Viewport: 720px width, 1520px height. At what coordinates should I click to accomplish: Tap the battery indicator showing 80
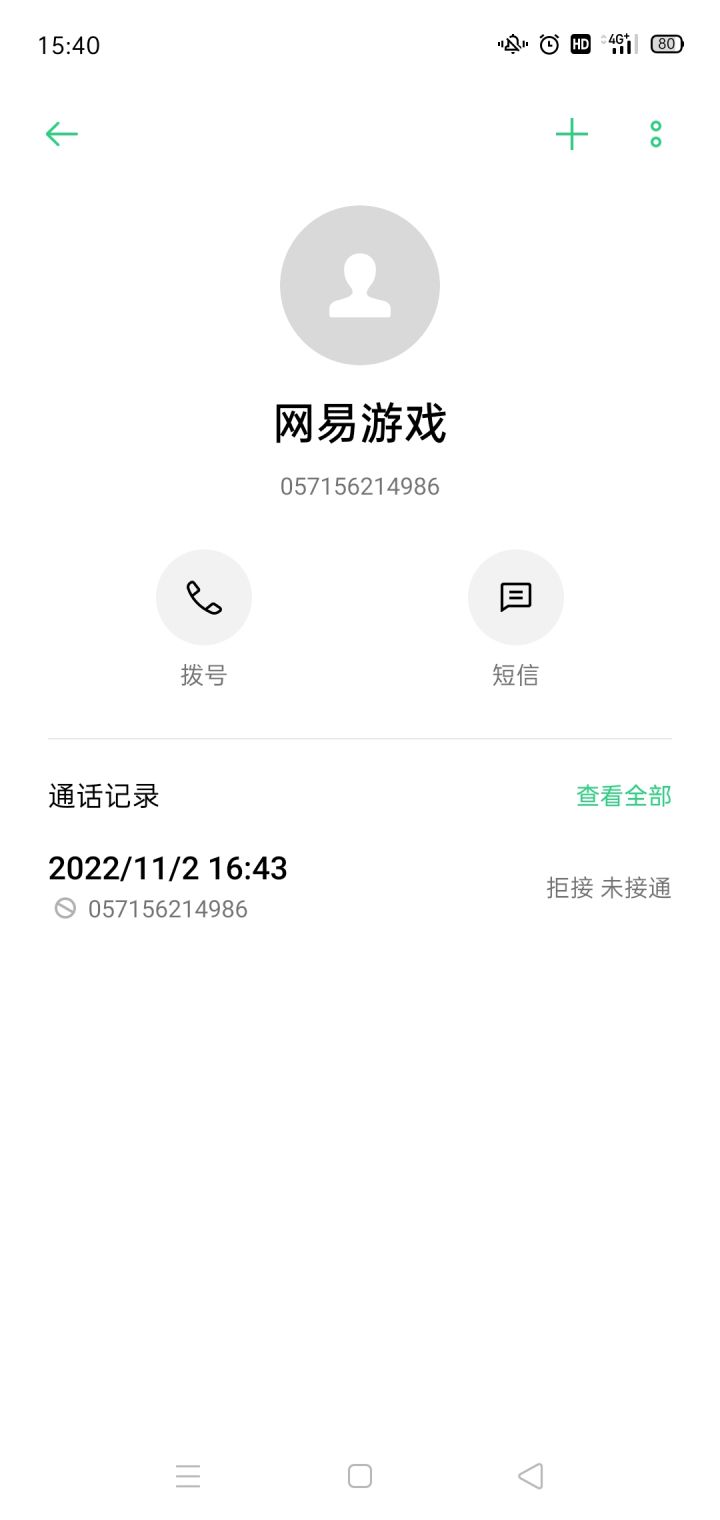(x=664, y=45)
